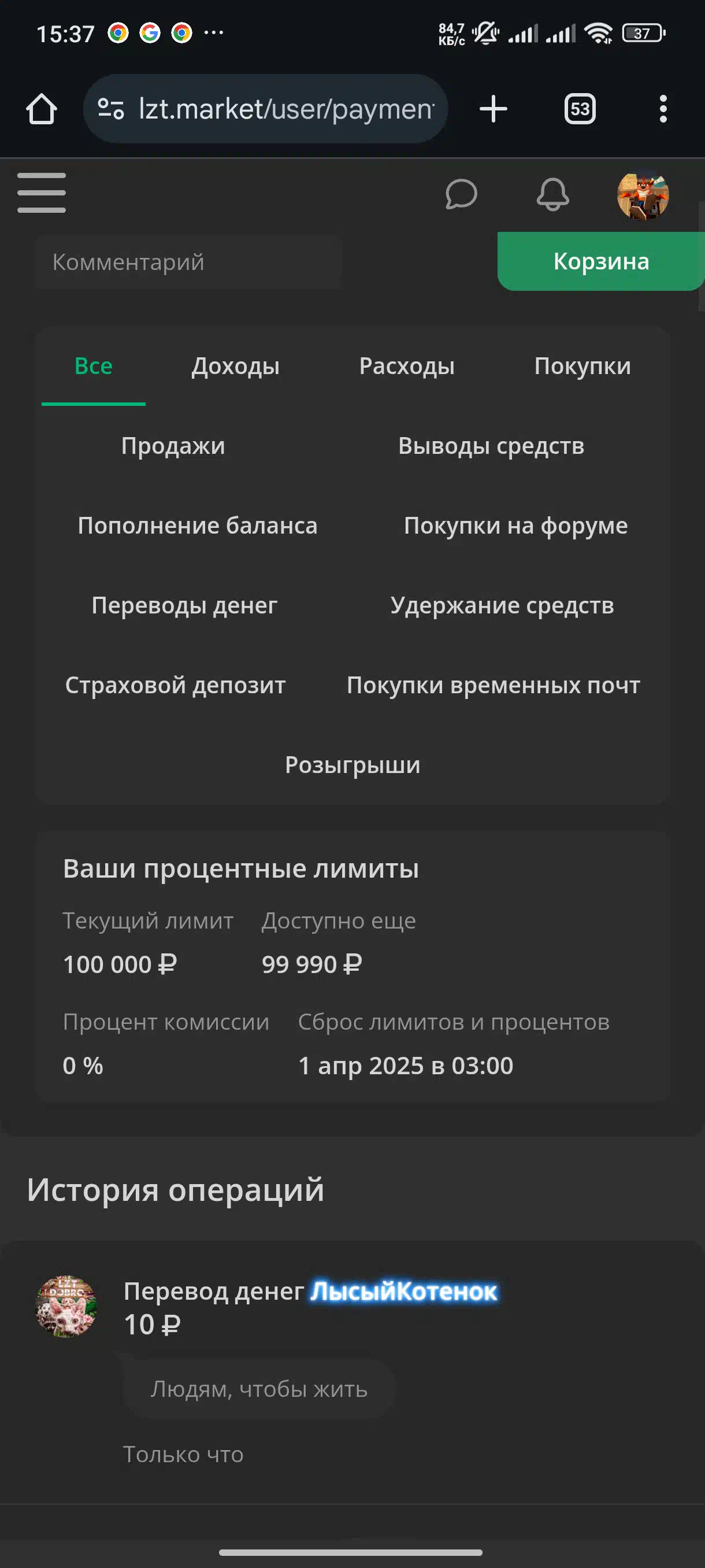Image resolution: width=705 pixels, height=1568 pixels.
Task: Select Пополнение баланса filter
Action: (x=197, y=526)
